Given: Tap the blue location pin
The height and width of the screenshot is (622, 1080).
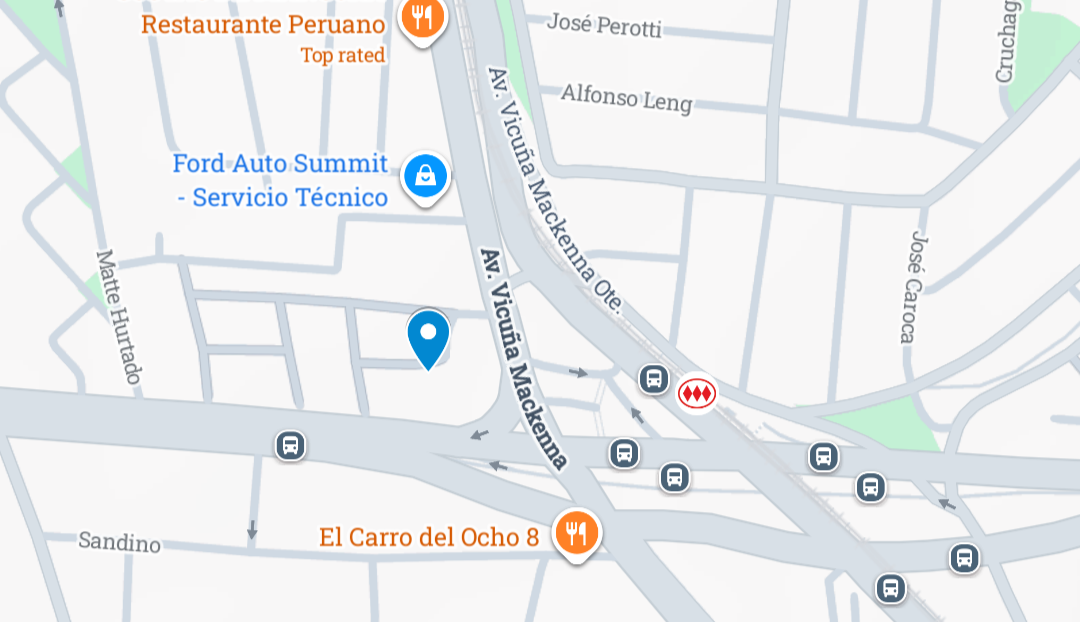Looking at the screenshot, I should (x=428, y=336).
